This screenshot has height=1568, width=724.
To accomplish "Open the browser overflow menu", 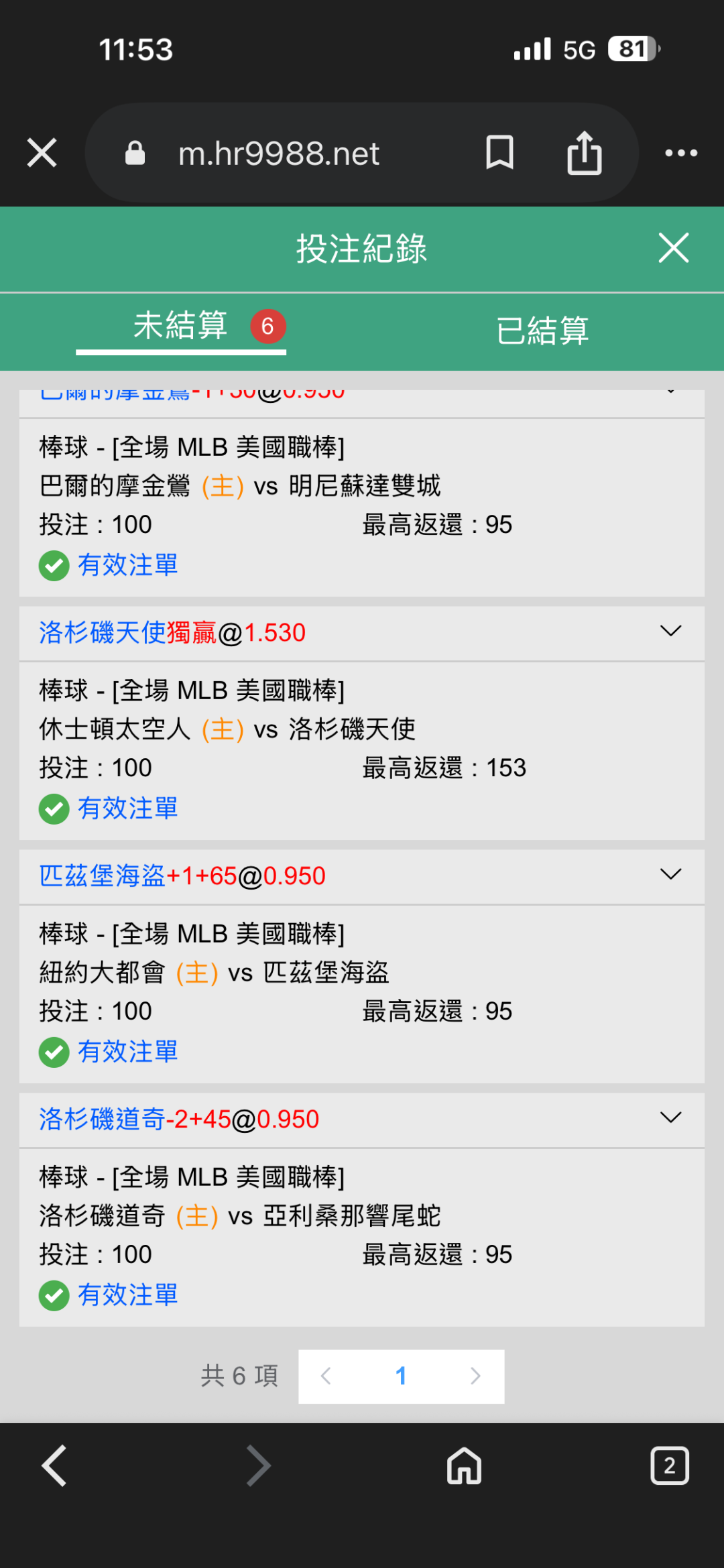I will click(681, 153).
